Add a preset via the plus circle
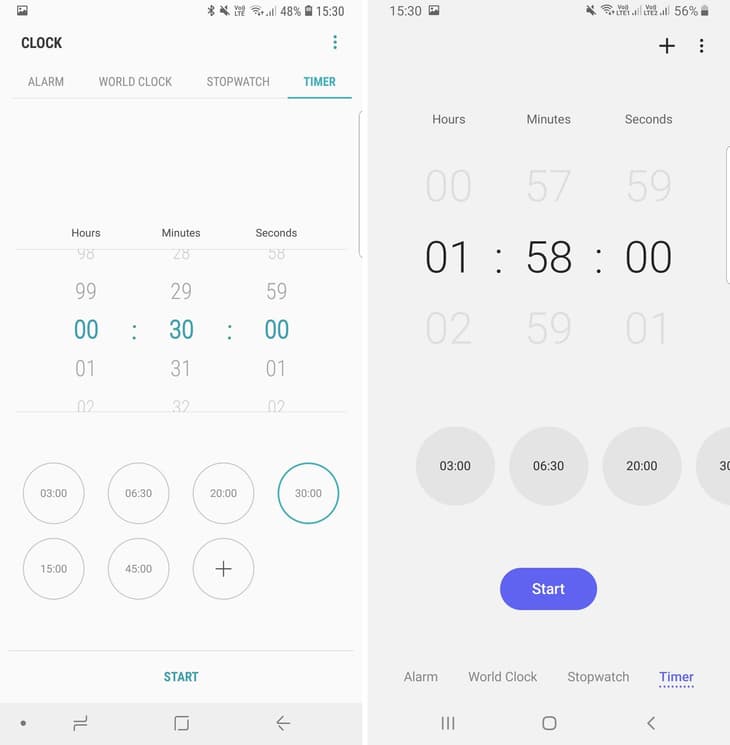Image resolution: width=730 pixels, height=745 pixels. point(223,569)
